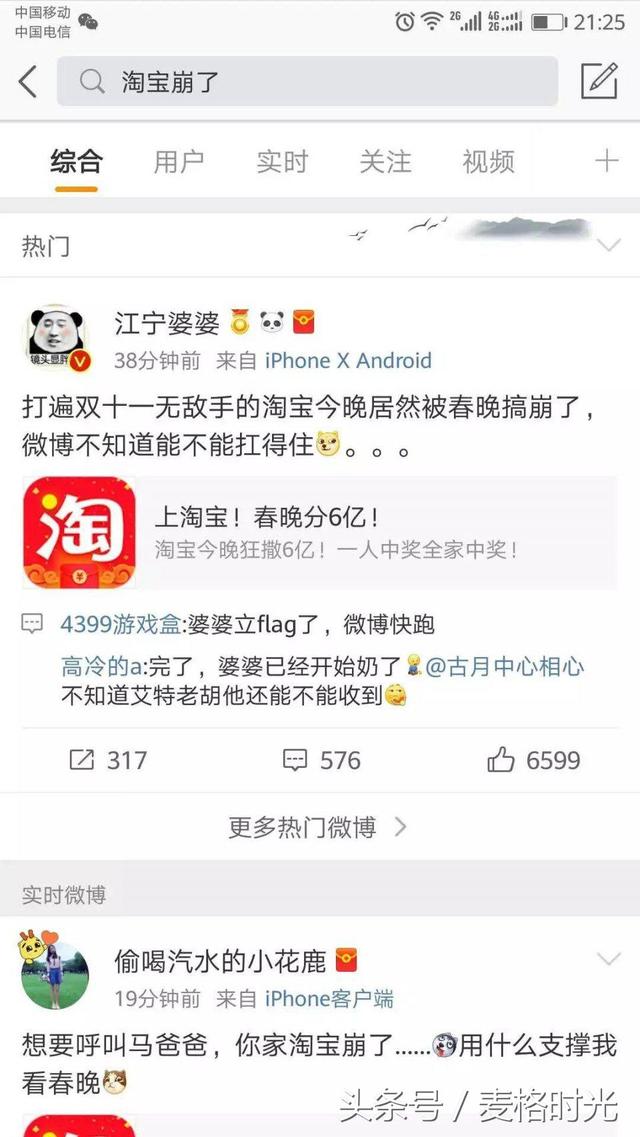Open 4399游戏盒 commenter's profile

(120, 625)
